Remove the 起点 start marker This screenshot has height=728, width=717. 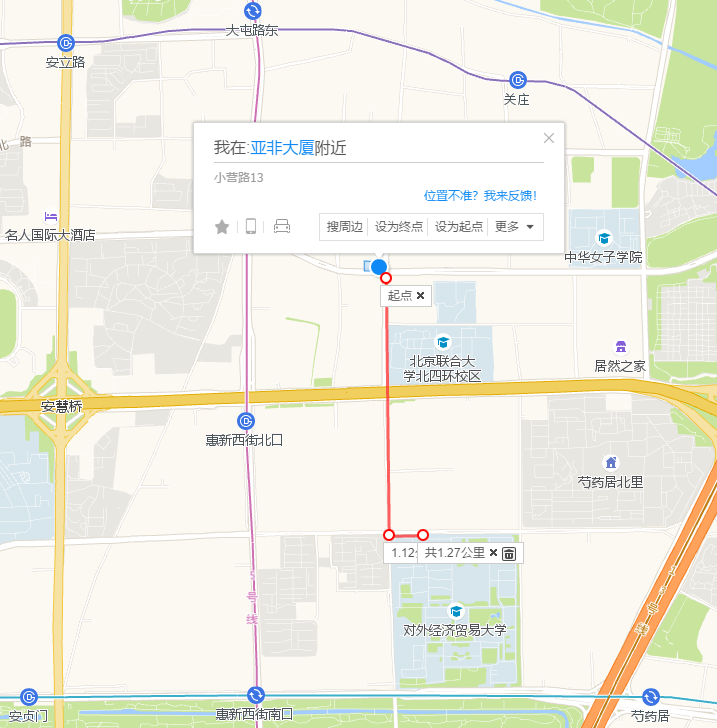pyautogui.click(x=421, y=296)
